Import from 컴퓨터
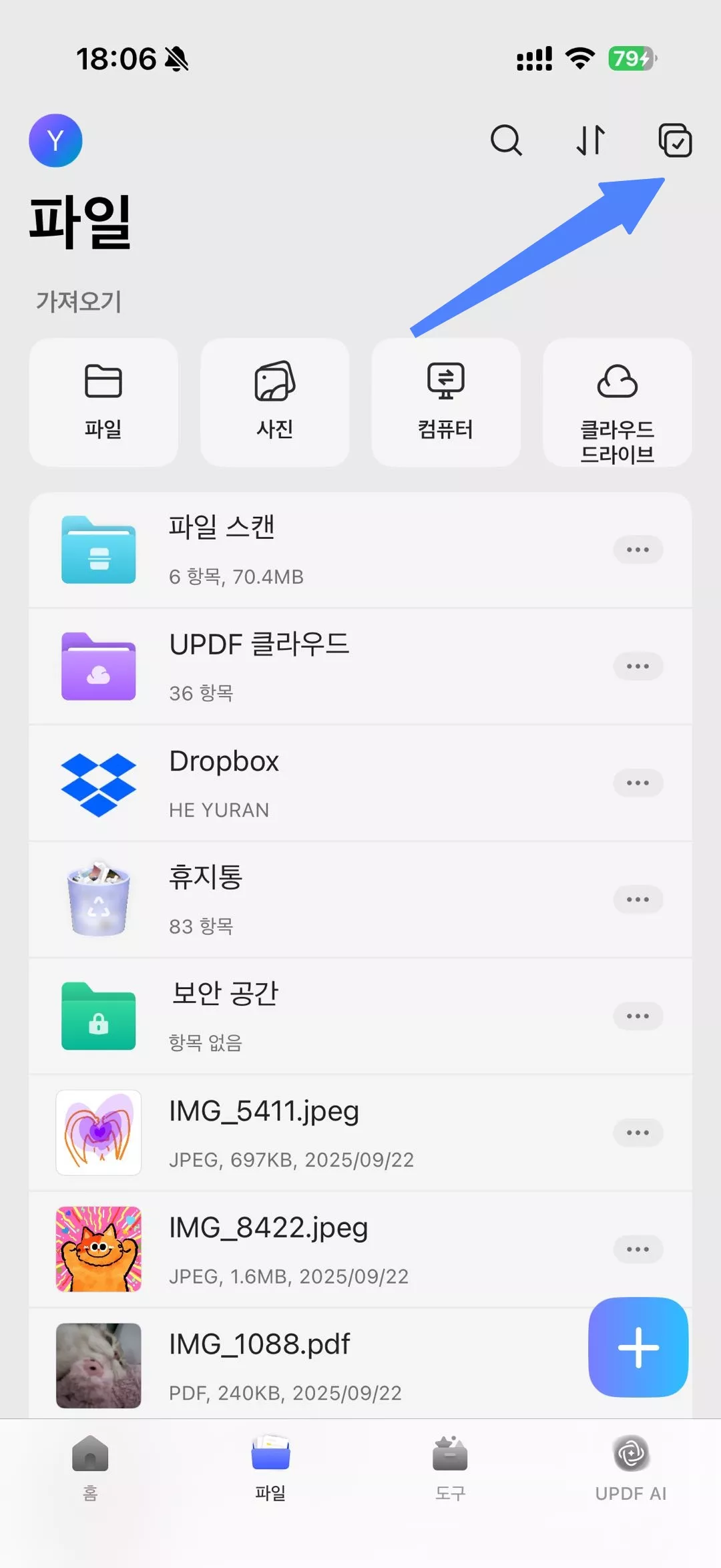This screenshot has width=721, height=1568. (x=445, y=402)
